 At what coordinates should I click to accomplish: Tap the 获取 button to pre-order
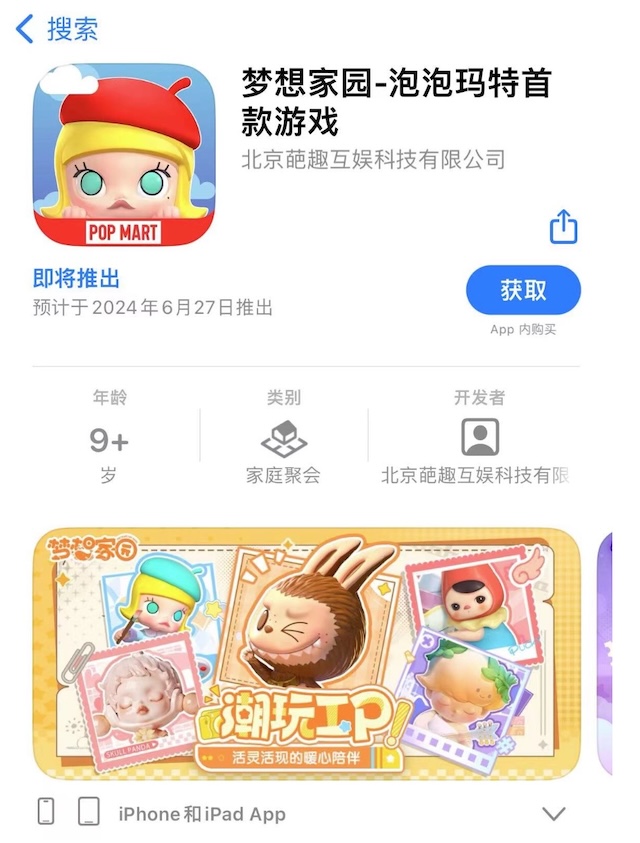click(x=523, y=290)
